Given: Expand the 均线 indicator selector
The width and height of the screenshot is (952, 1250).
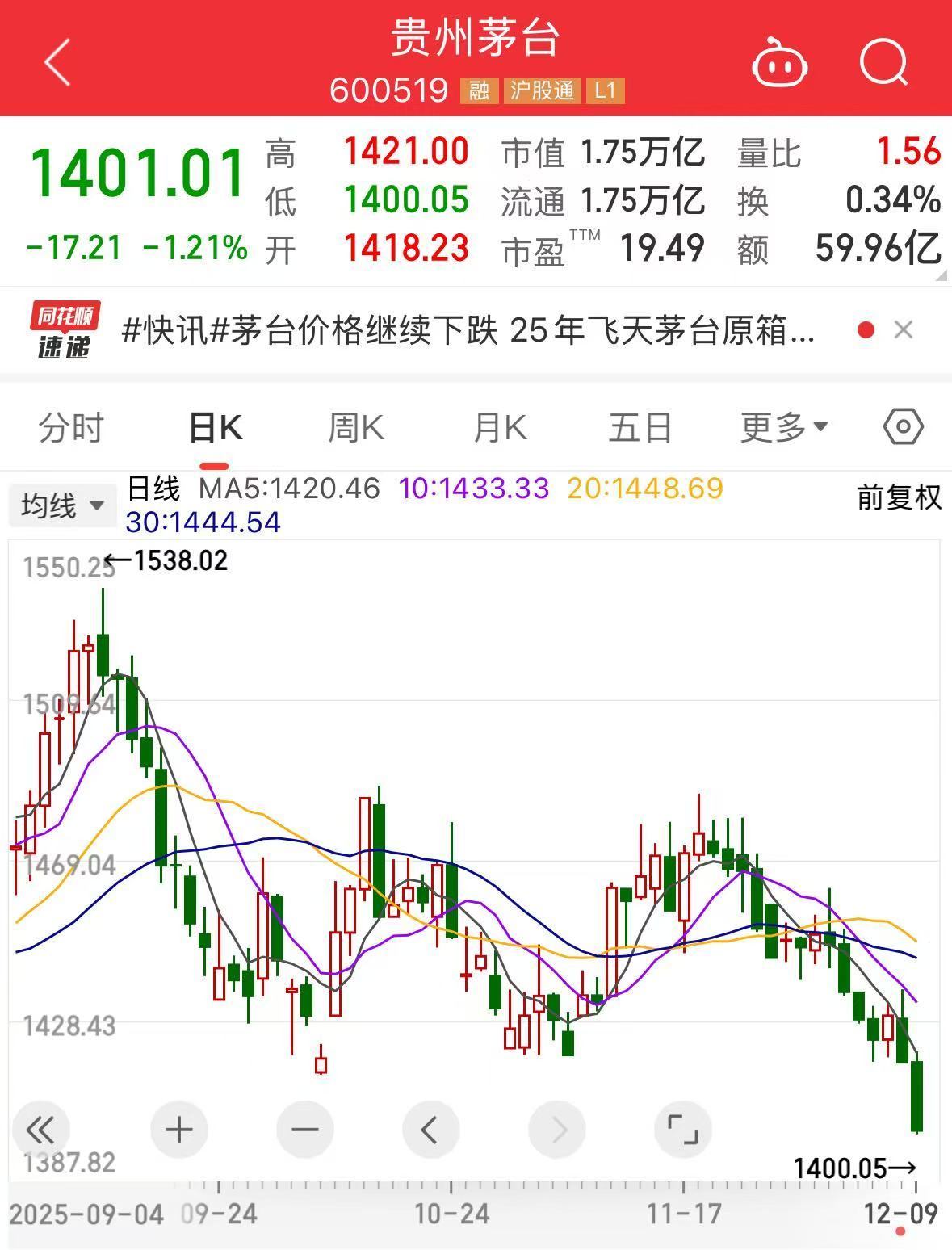Looking at the screenshot, I should (62, 504).
